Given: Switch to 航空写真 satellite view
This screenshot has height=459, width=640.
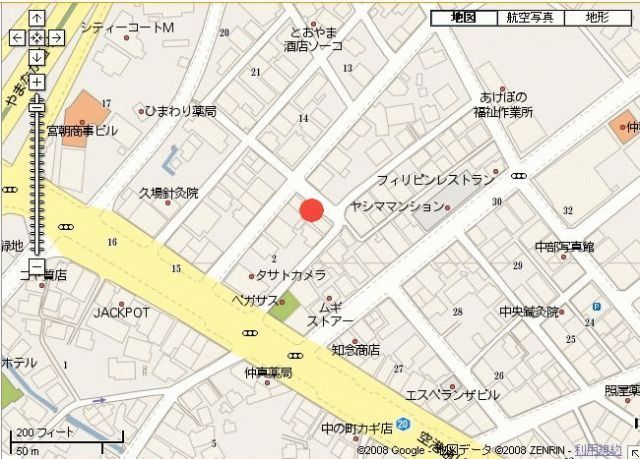Looking at the screenshot, I should coord(530,18).
